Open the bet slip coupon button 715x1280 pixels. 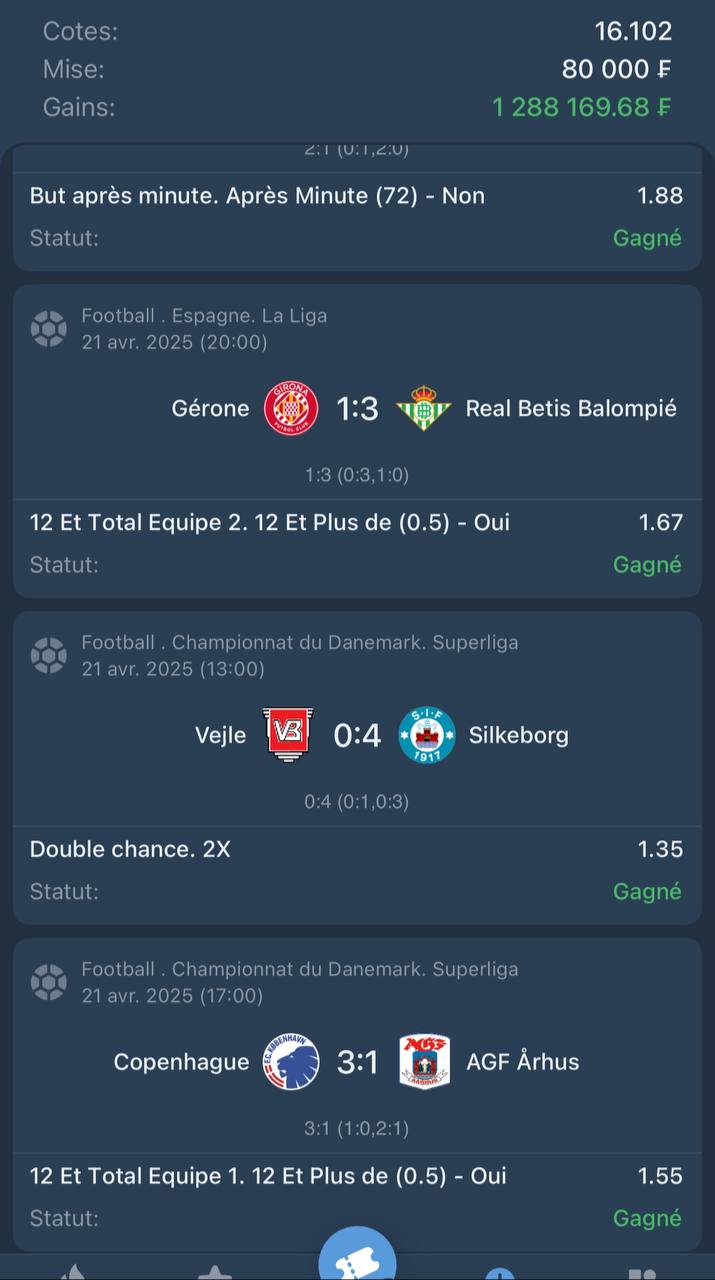[357, 1255]
